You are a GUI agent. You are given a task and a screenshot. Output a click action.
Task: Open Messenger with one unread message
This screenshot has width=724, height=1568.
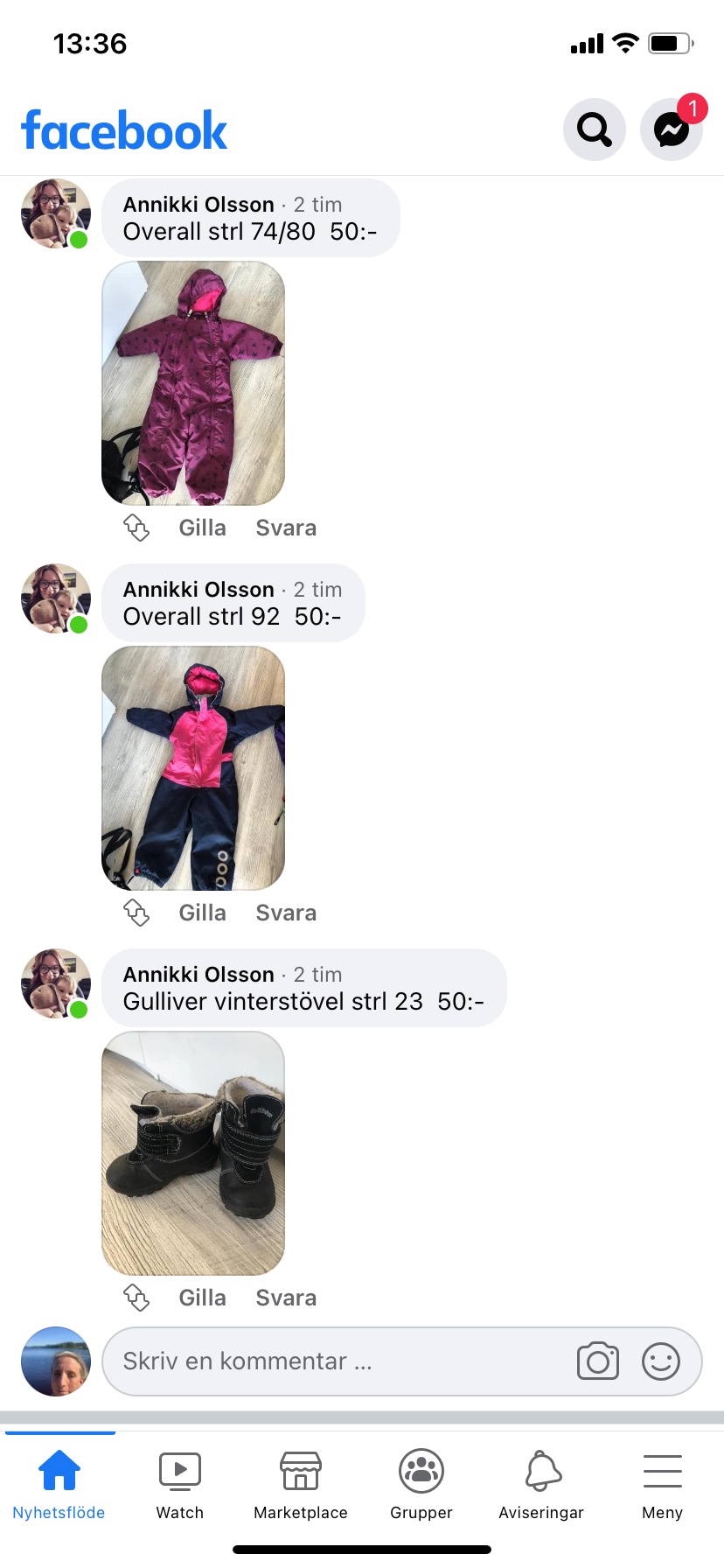[671, 130]
